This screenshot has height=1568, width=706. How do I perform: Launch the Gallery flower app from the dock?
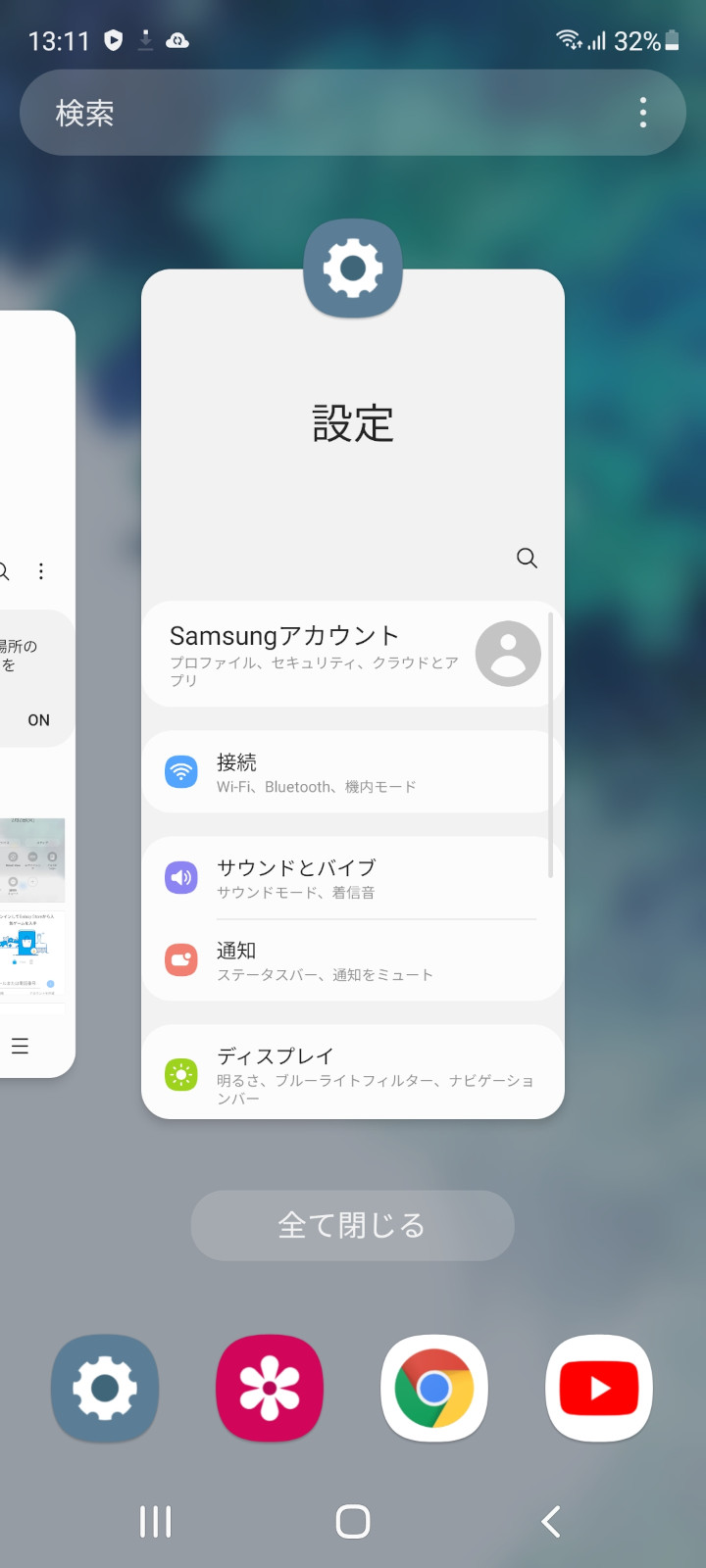click(x=270, y=1388)
